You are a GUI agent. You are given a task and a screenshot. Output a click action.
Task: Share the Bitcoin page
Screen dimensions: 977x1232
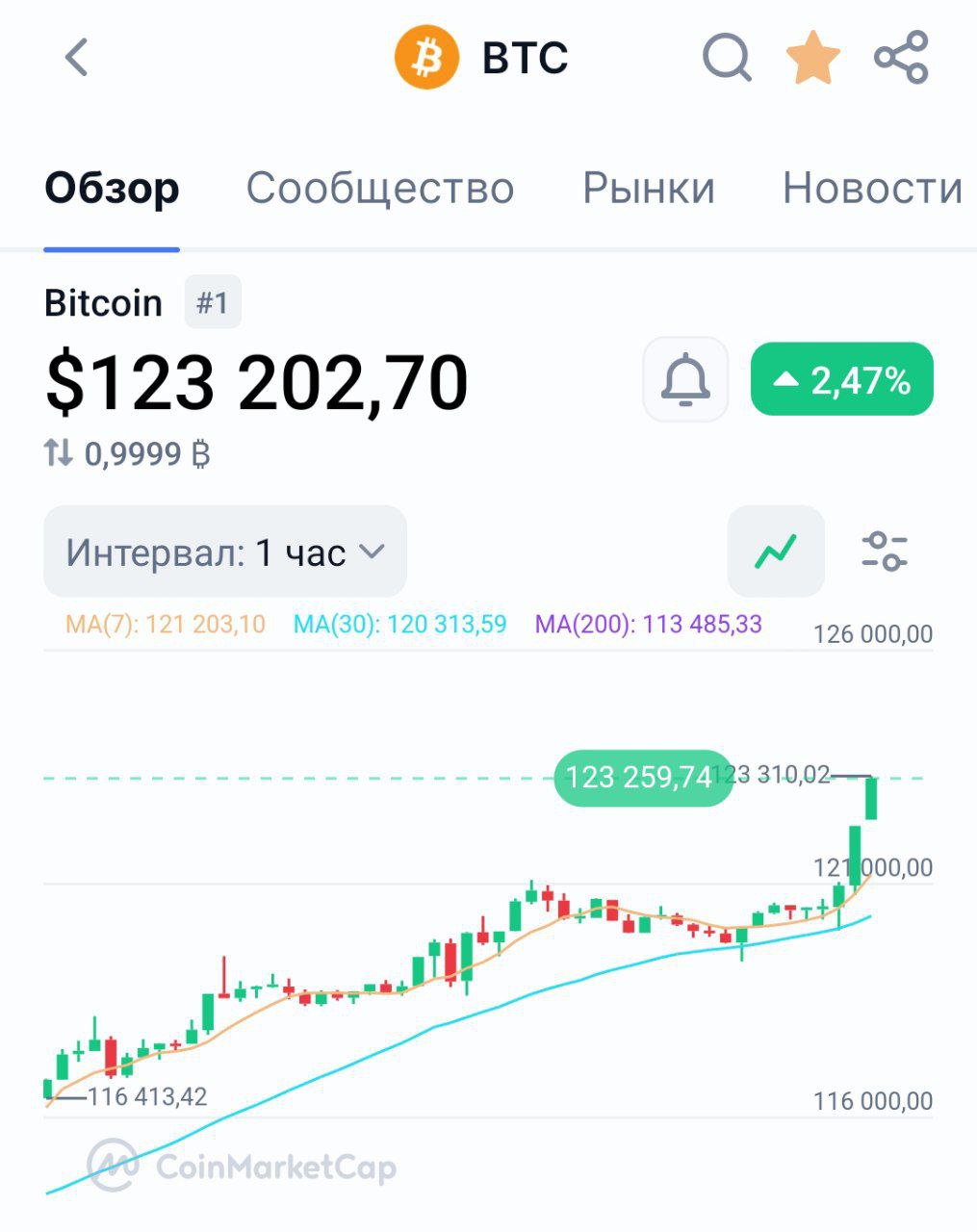901,58
